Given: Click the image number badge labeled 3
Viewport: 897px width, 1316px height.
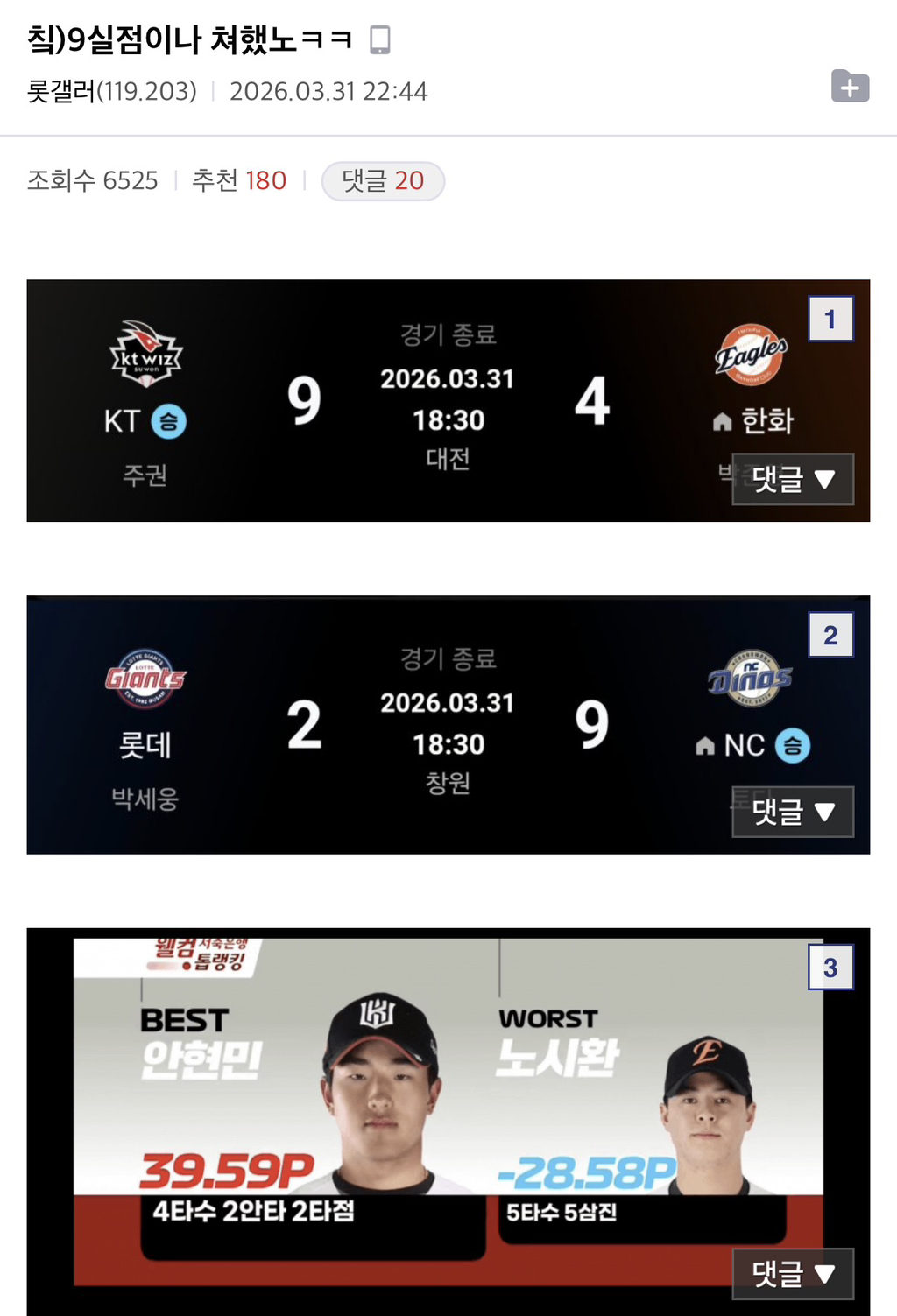Looking at the screenshot, I should [832, 968].
